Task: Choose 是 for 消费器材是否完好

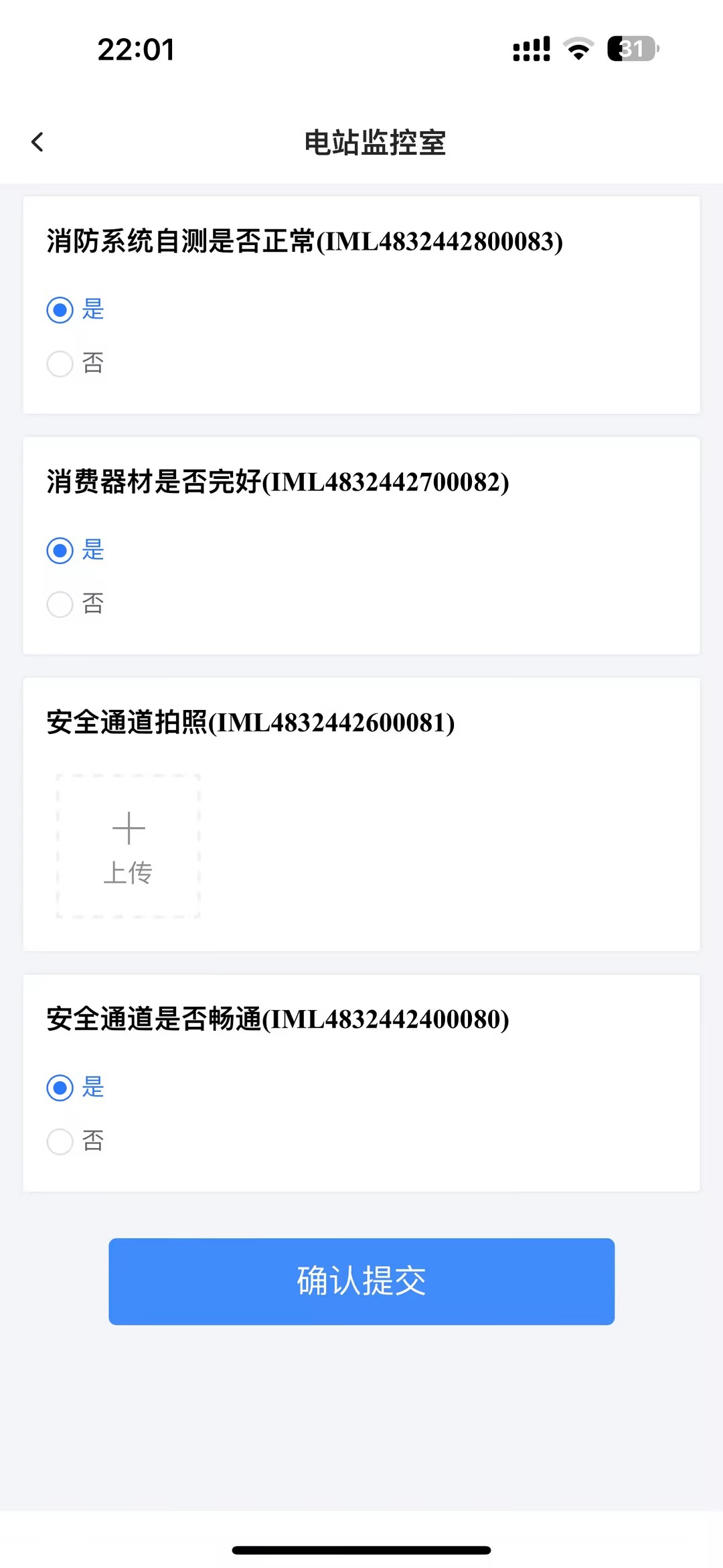Action: click(x=60, y=551)
